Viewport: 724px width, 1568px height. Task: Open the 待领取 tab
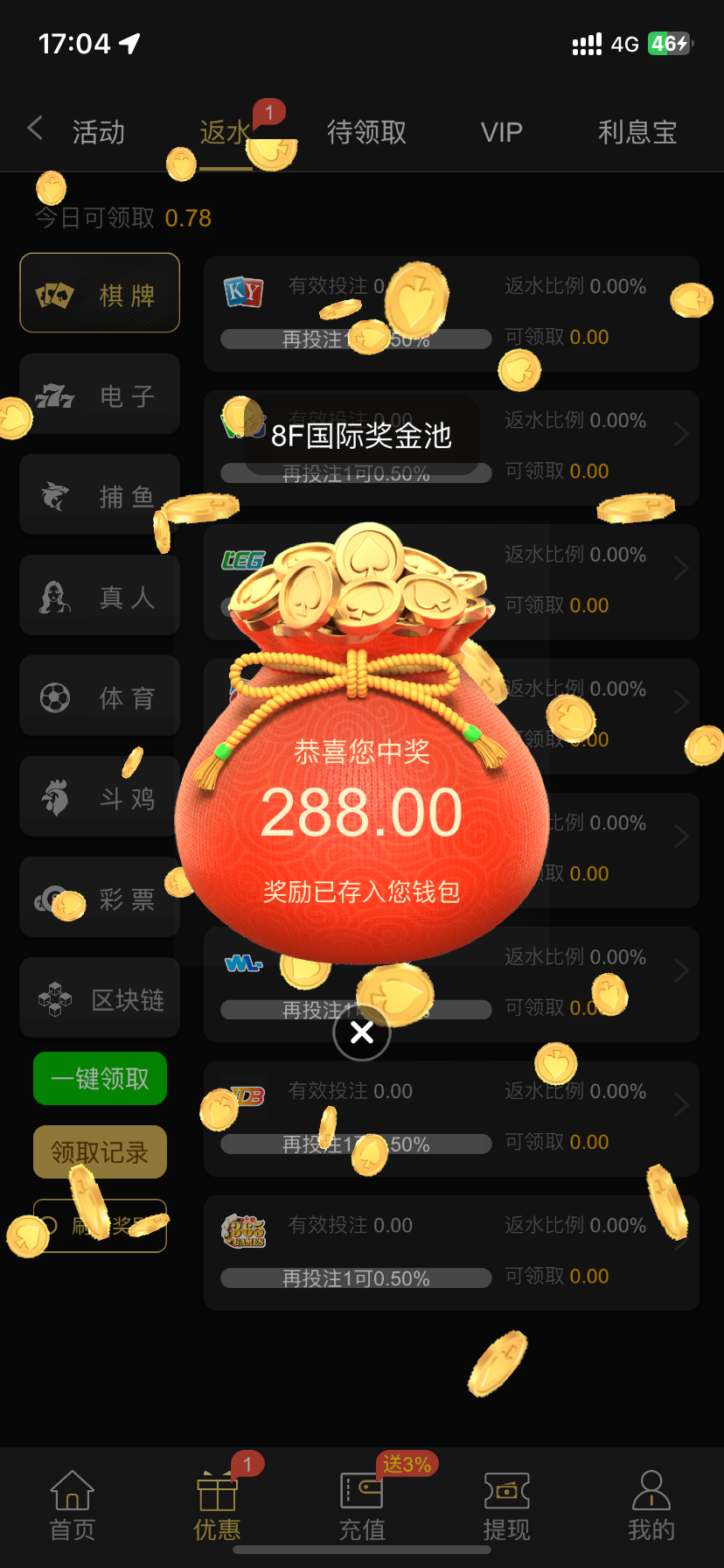click(366, 132)
